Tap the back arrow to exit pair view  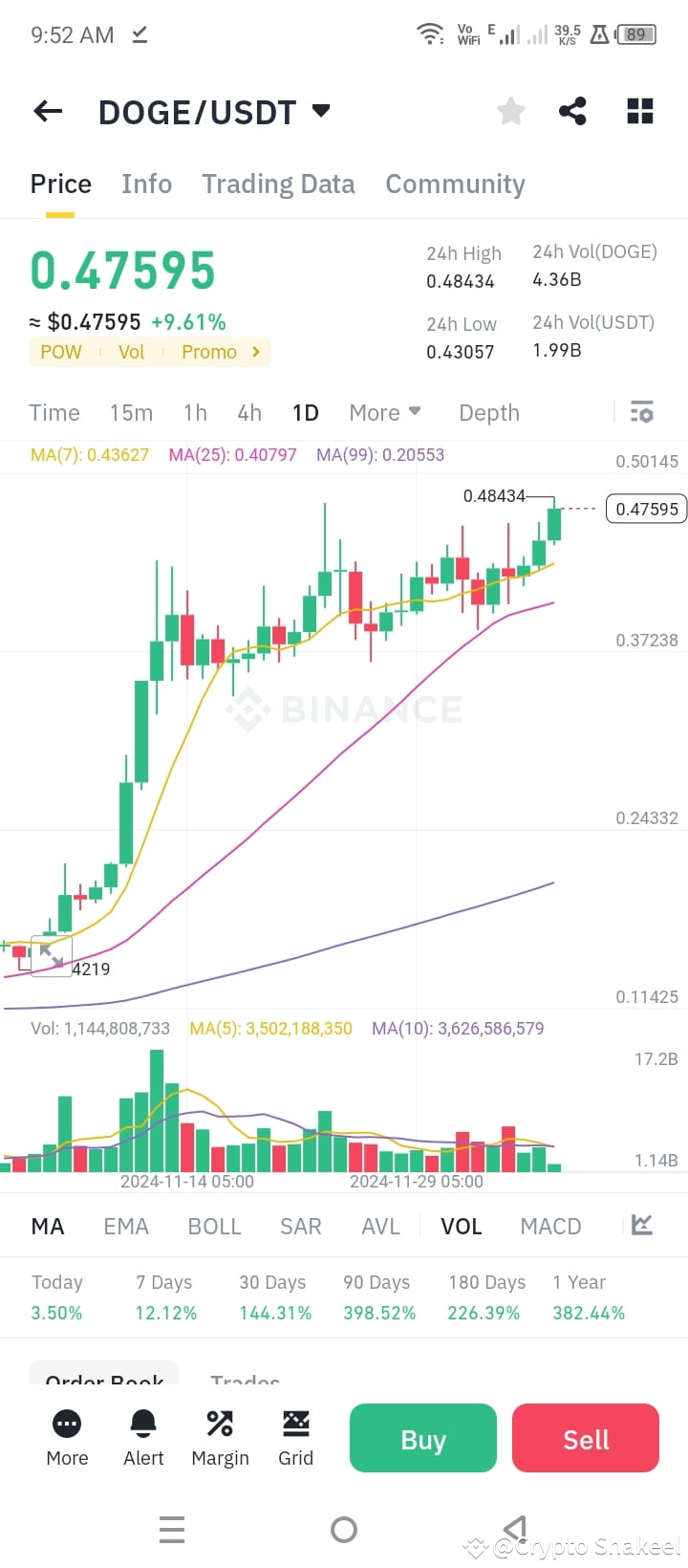(47, 111)
